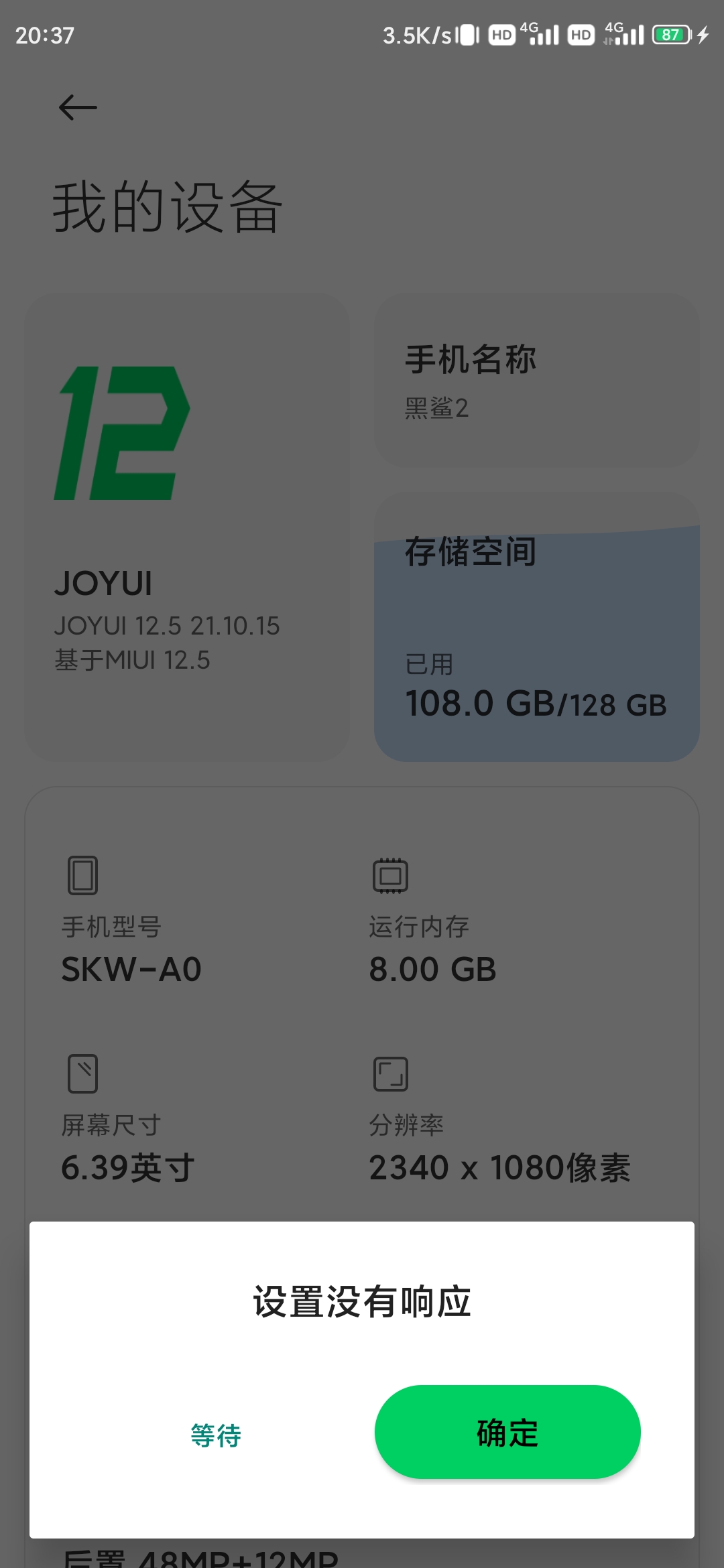
Task: Tap 等待 to keep waiting
Action: [x=216, y=1435]
